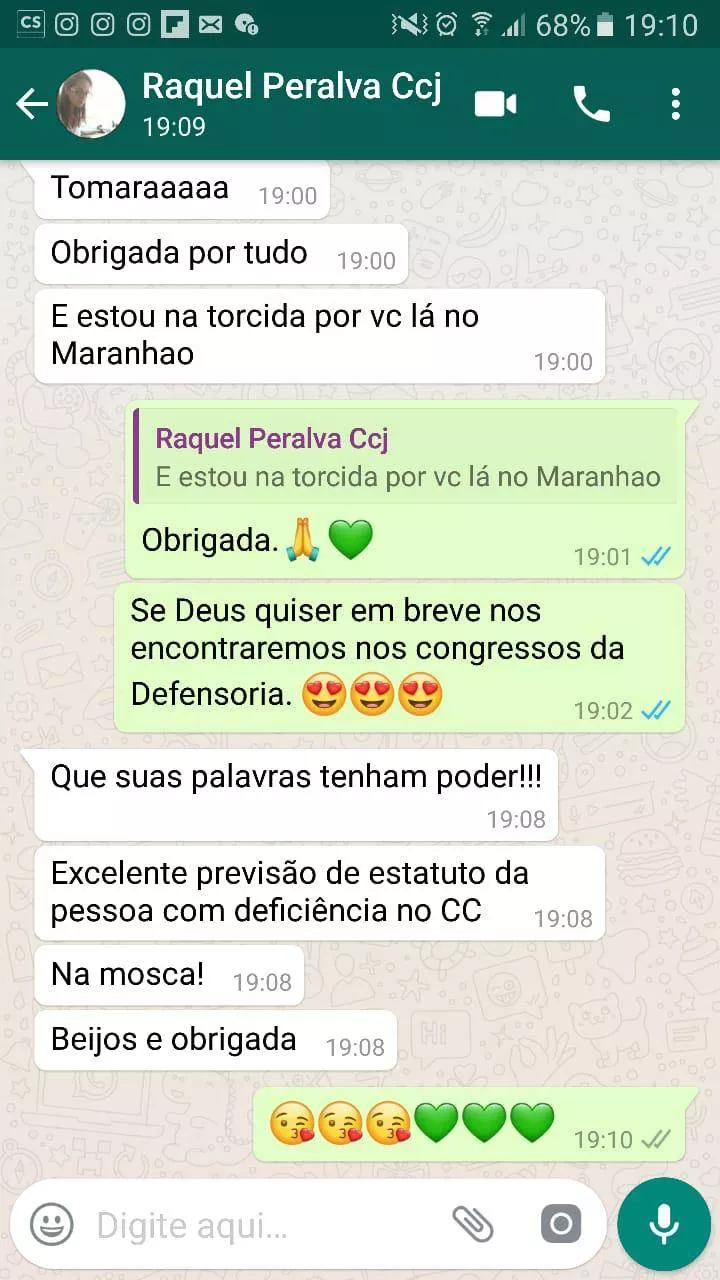
Task: Tap the Digite aqui message field
Action: pos(260,1225)
